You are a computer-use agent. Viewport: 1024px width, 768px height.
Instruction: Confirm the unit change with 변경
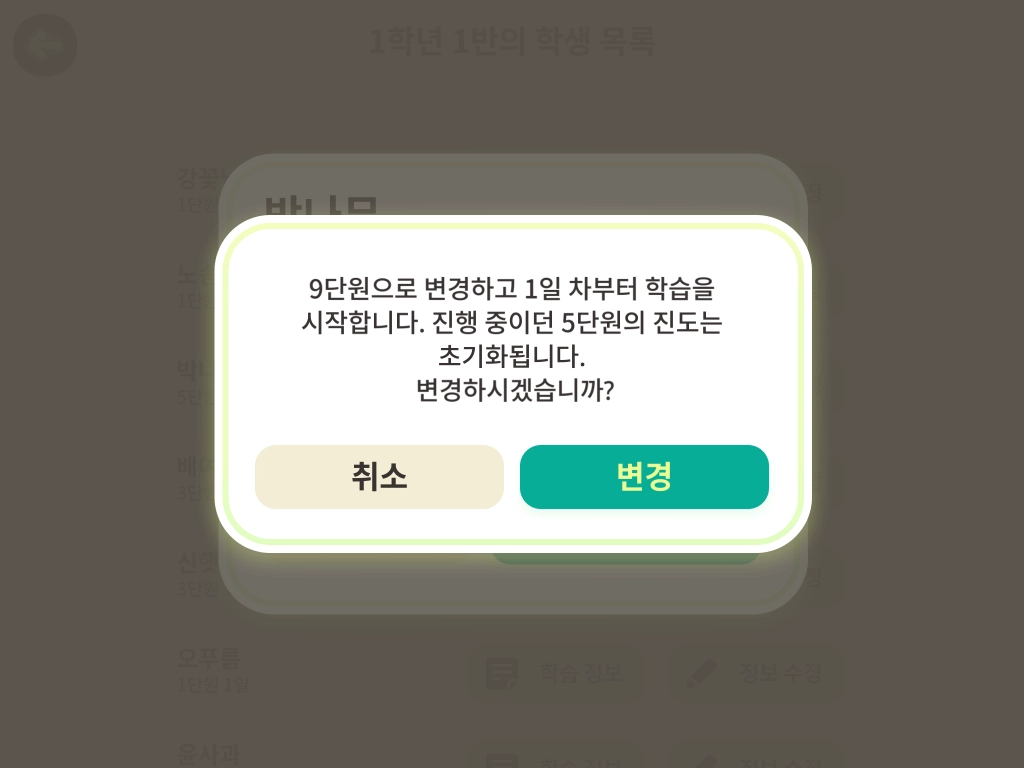(x=644, y=477)
